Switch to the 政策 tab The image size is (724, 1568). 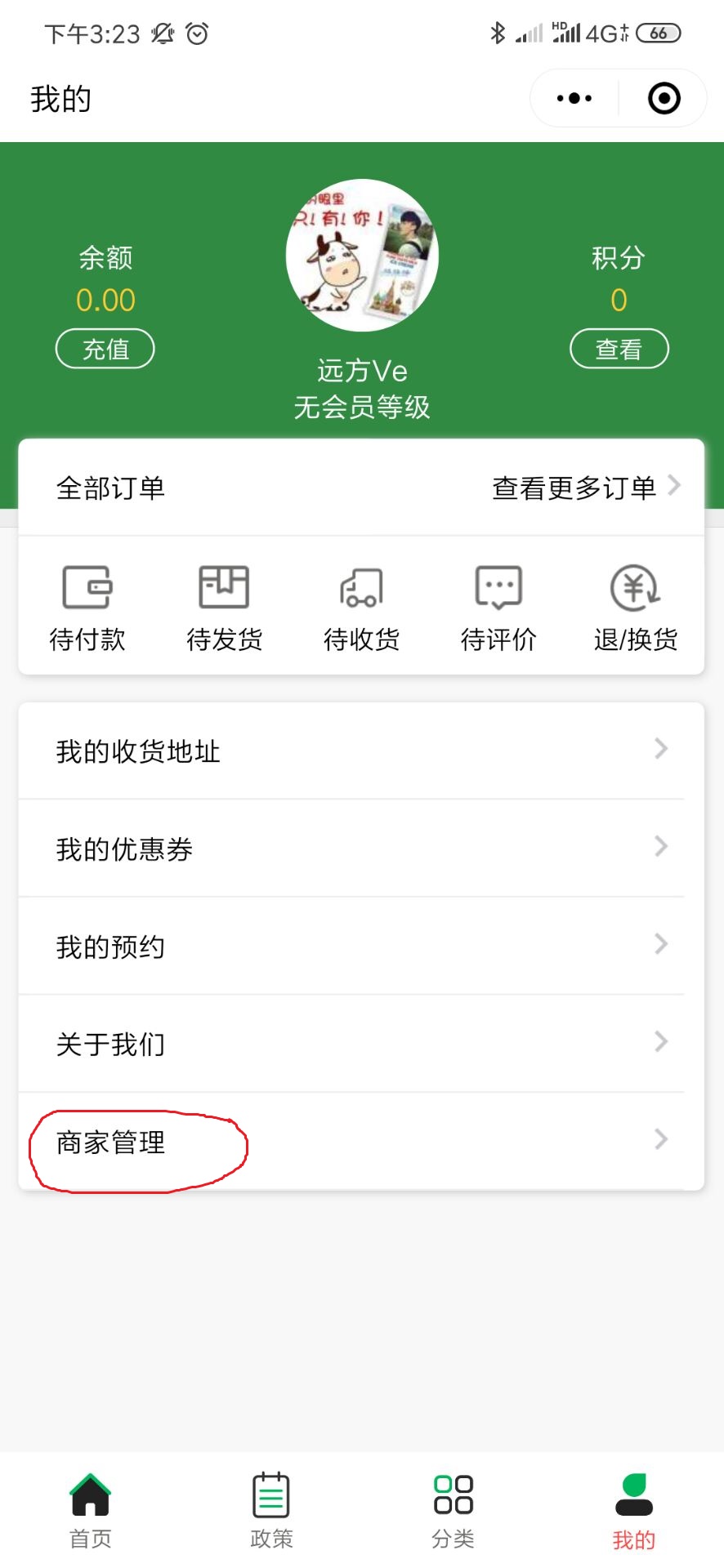point(271,1510)
